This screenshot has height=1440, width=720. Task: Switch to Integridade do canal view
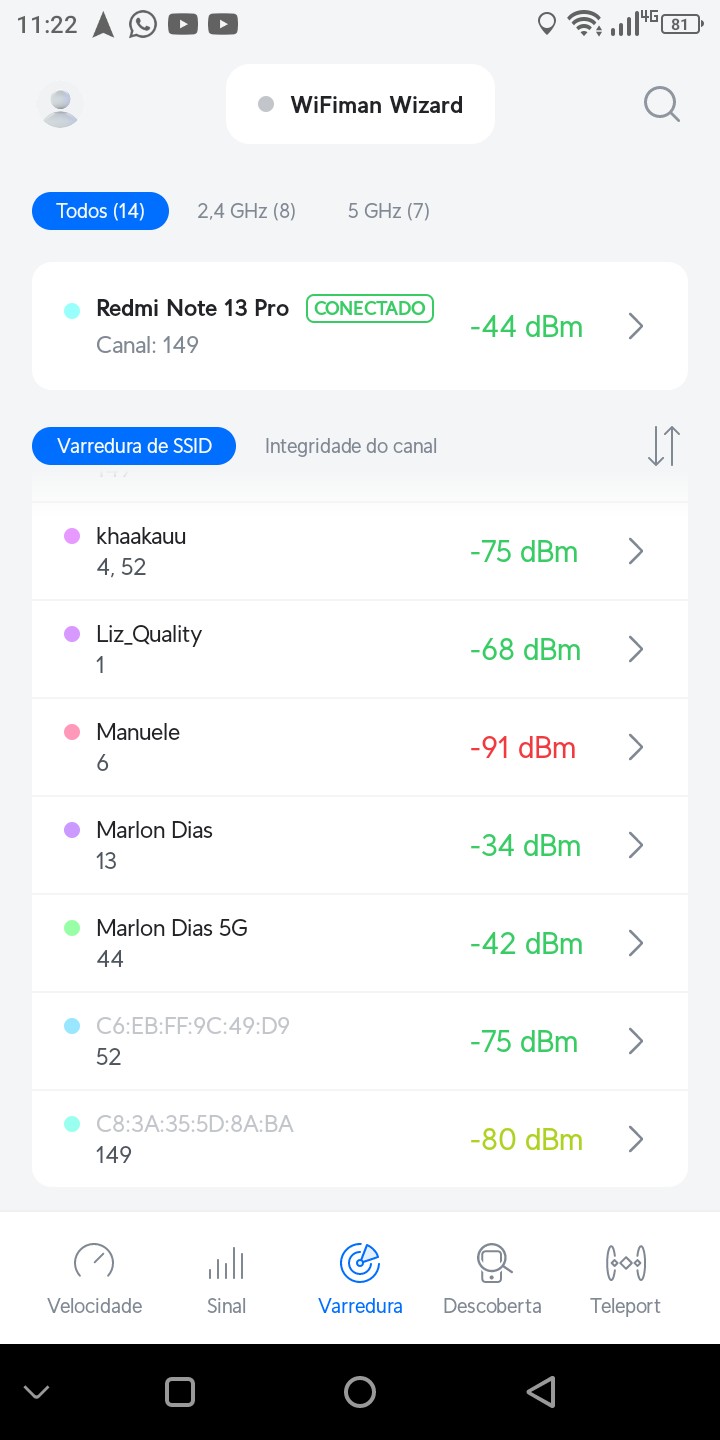coord(350,446)
